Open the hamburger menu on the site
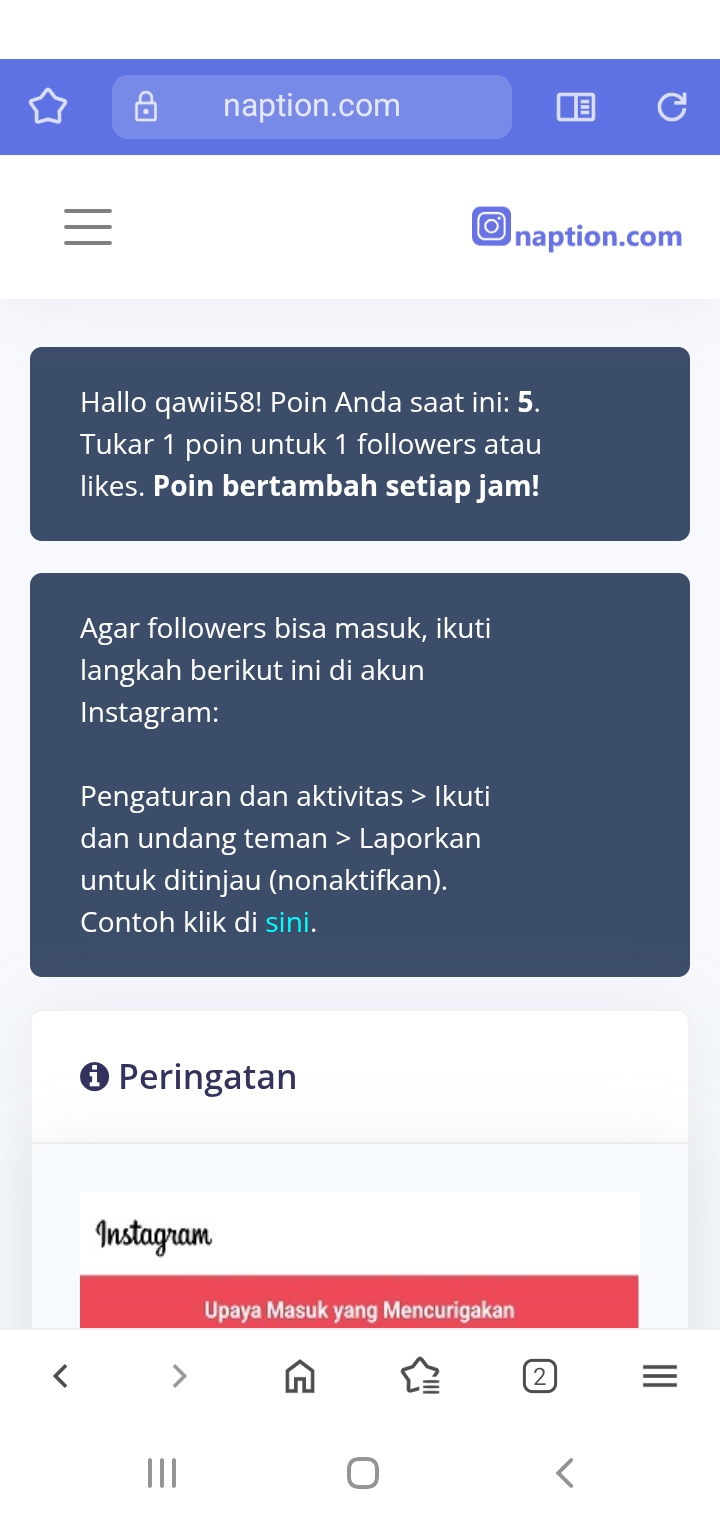The height and width of the screenshot is (1520, 720). (88, 227)
